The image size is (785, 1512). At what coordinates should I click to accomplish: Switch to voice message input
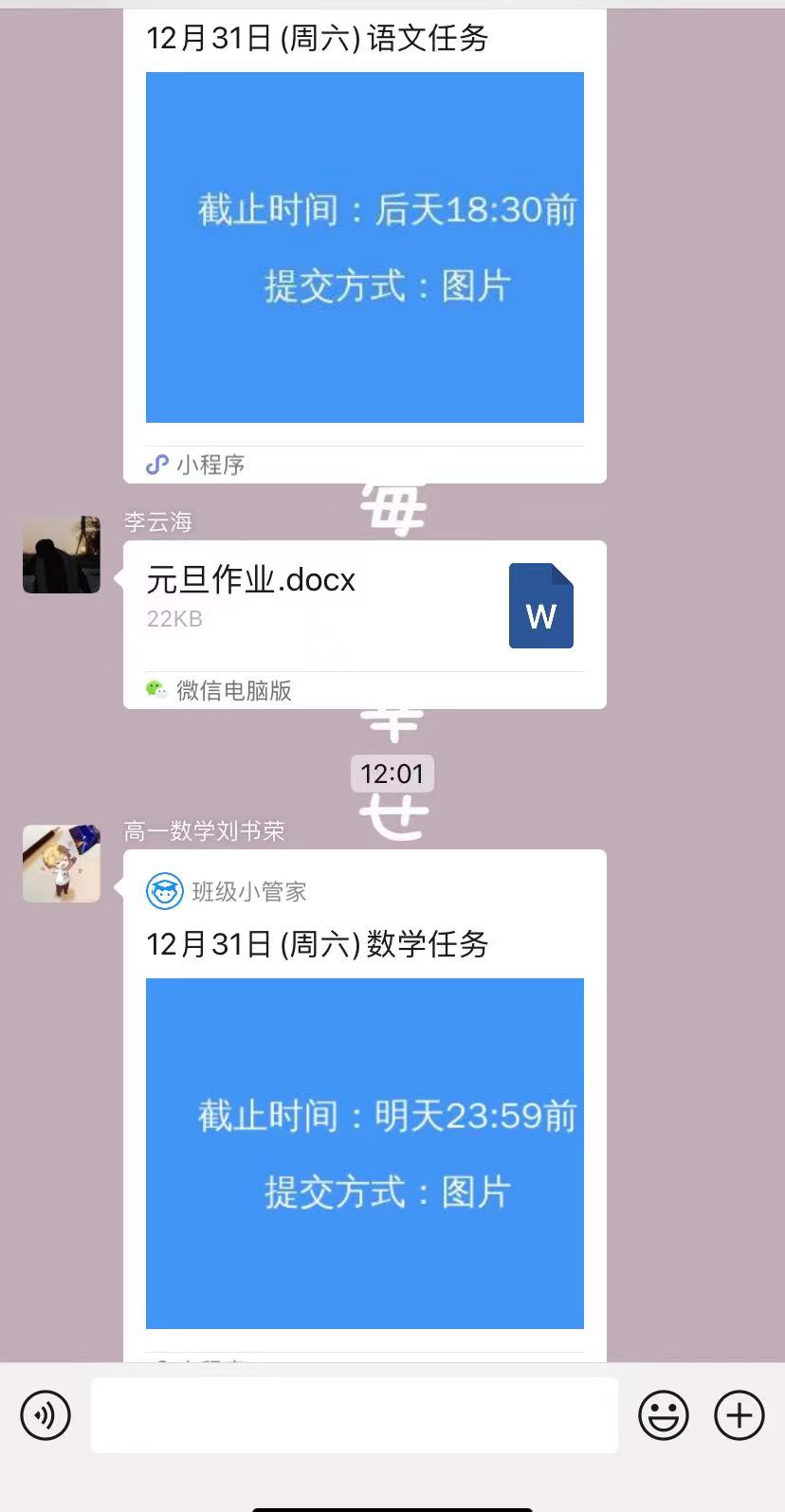point(46,1415)
